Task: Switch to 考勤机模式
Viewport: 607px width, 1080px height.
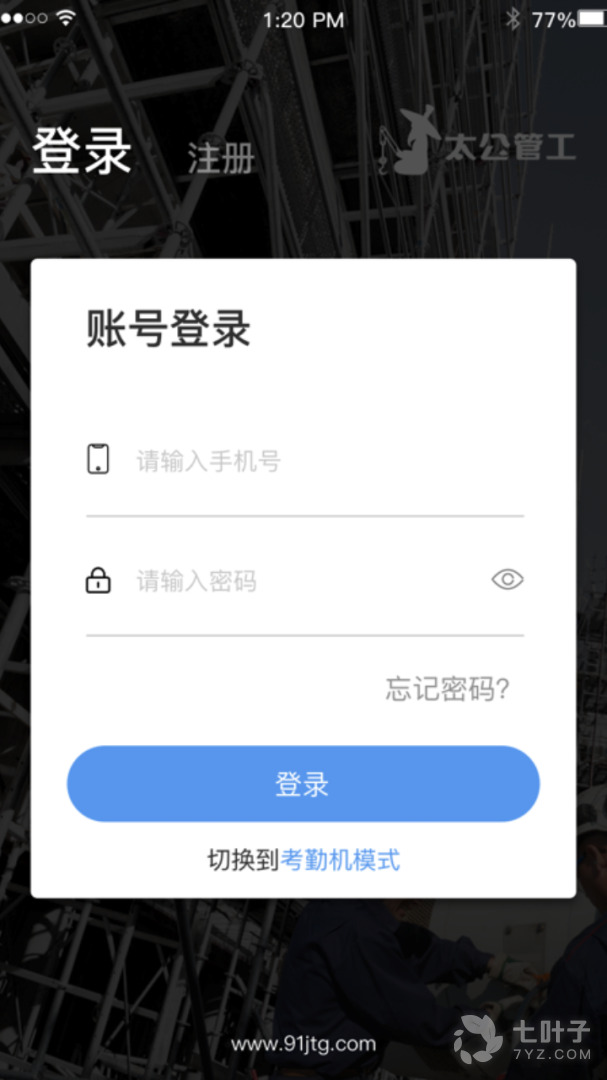Action: (341, 860)
